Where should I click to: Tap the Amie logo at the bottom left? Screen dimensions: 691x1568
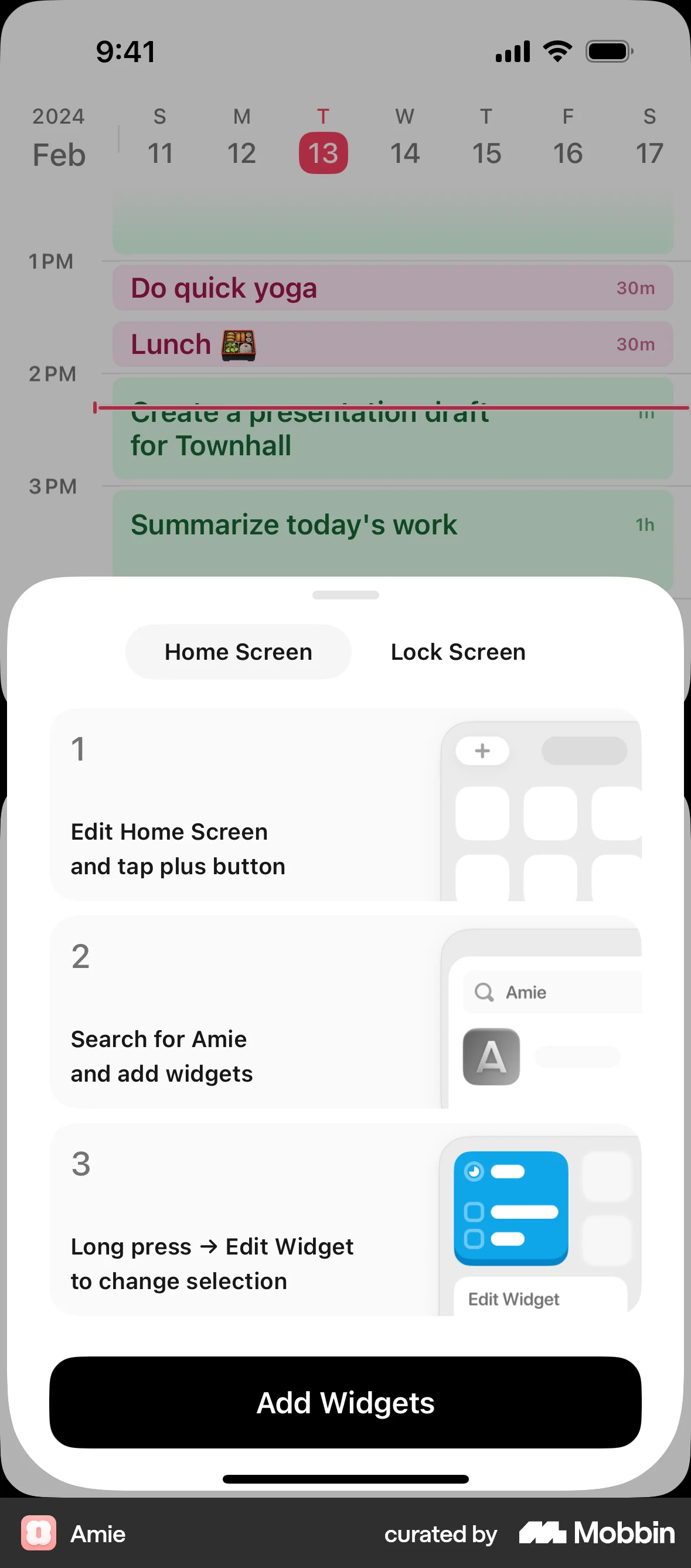(x=38, y=1535)
